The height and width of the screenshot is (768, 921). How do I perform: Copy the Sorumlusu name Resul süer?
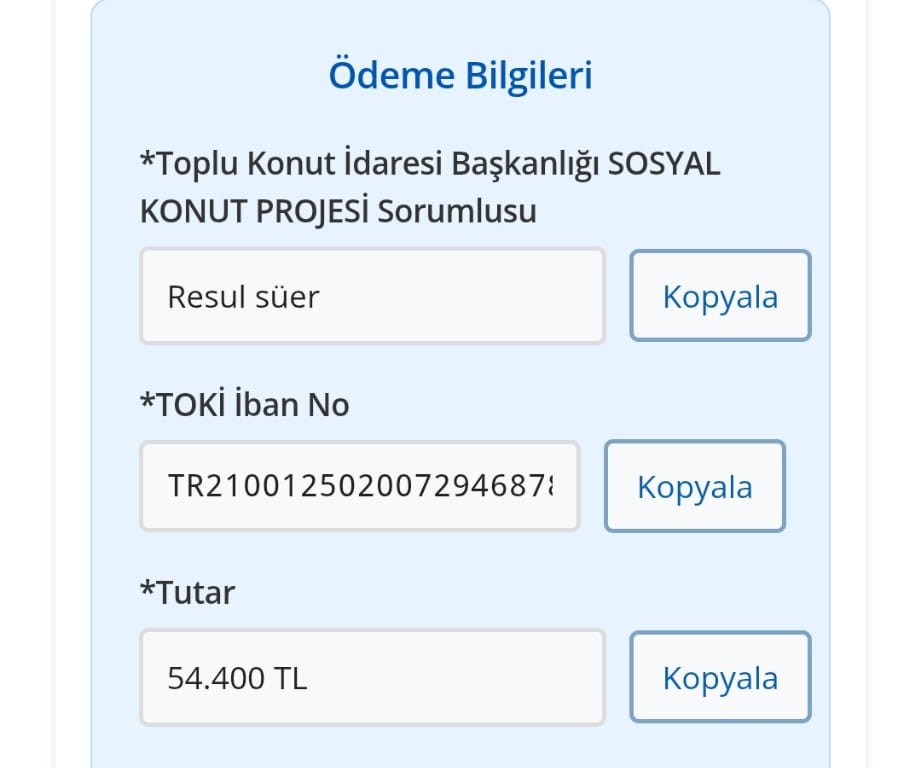(719, 296)
